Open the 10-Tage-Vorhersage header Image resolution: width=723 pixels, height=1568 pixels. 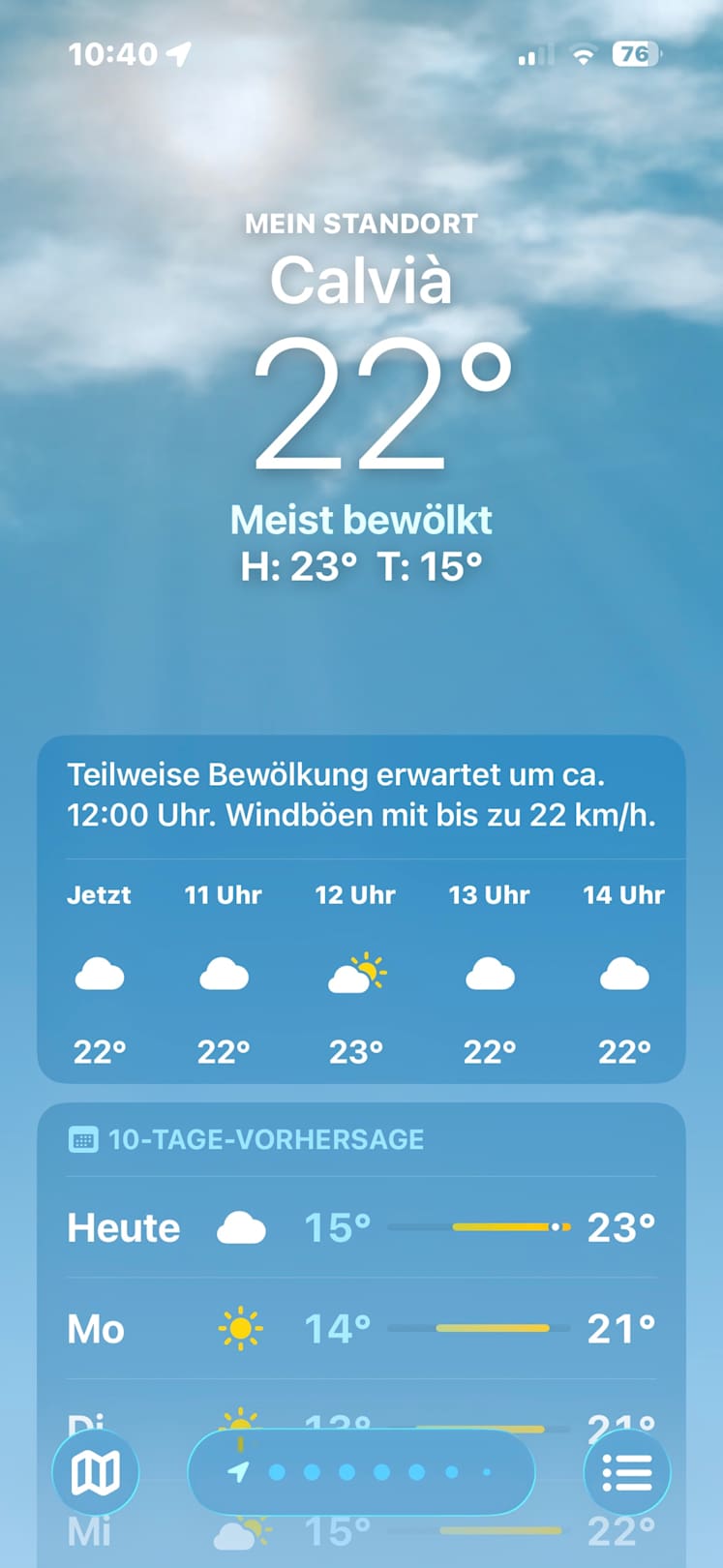pyautogui.click(x=265, y=1139)
